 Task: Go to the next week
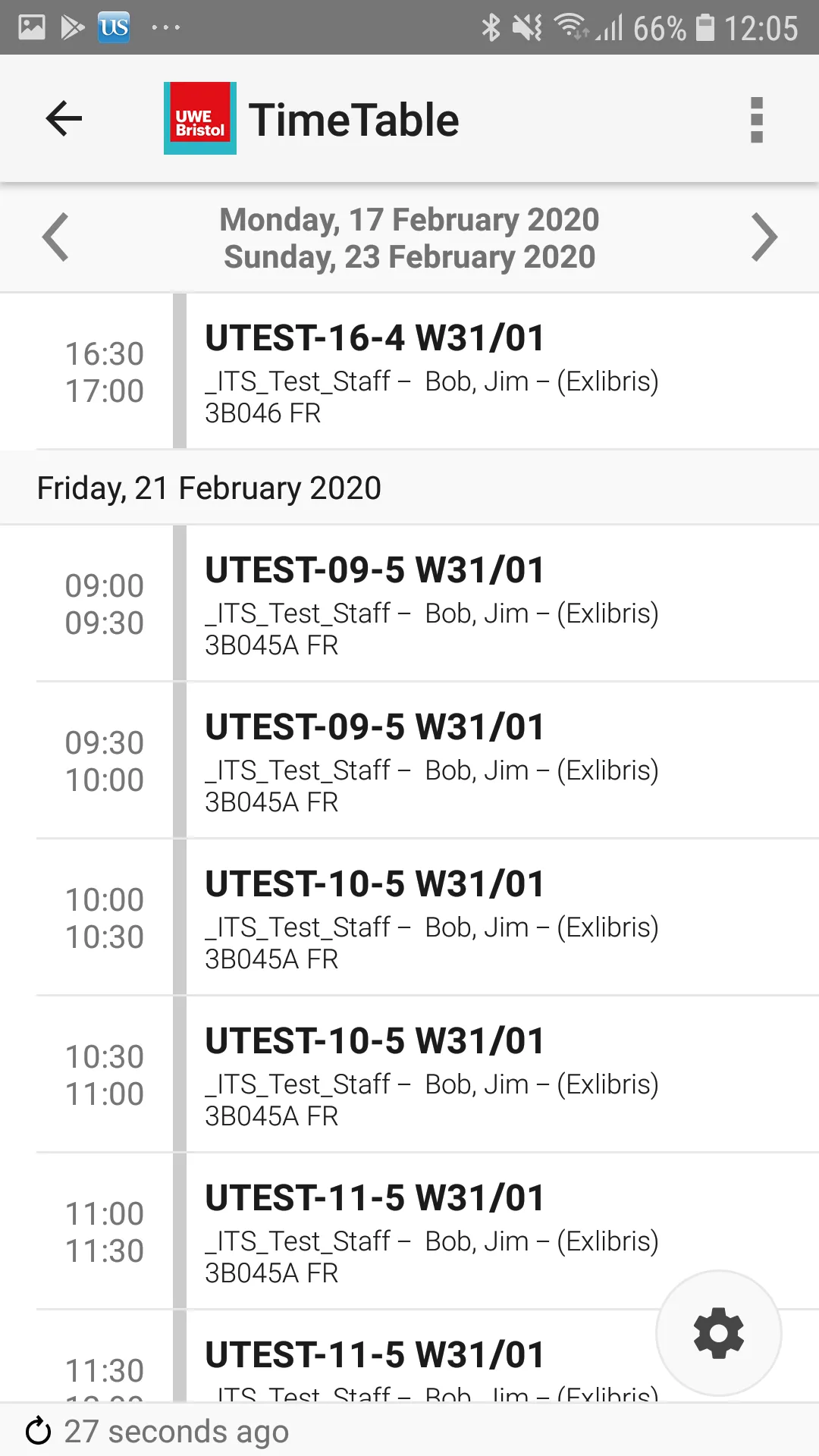click(x=764, y=237)
